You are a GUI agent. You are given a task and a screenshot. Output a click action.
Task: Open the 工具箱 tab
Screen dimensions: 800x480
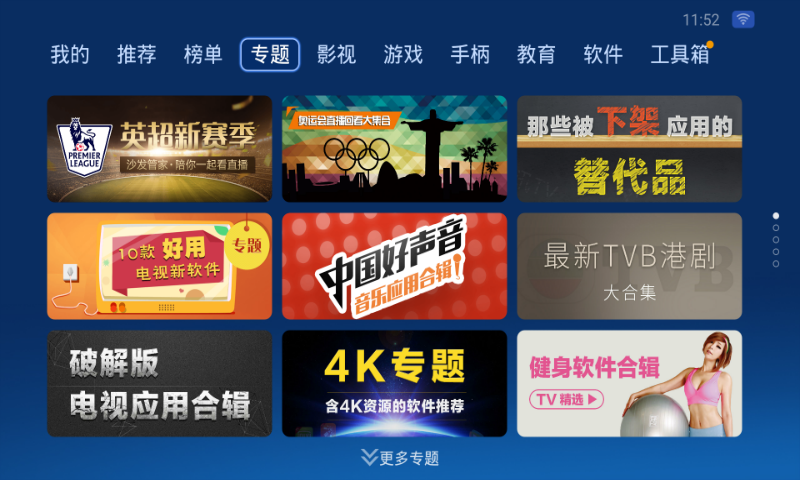[x=679, y=55]
